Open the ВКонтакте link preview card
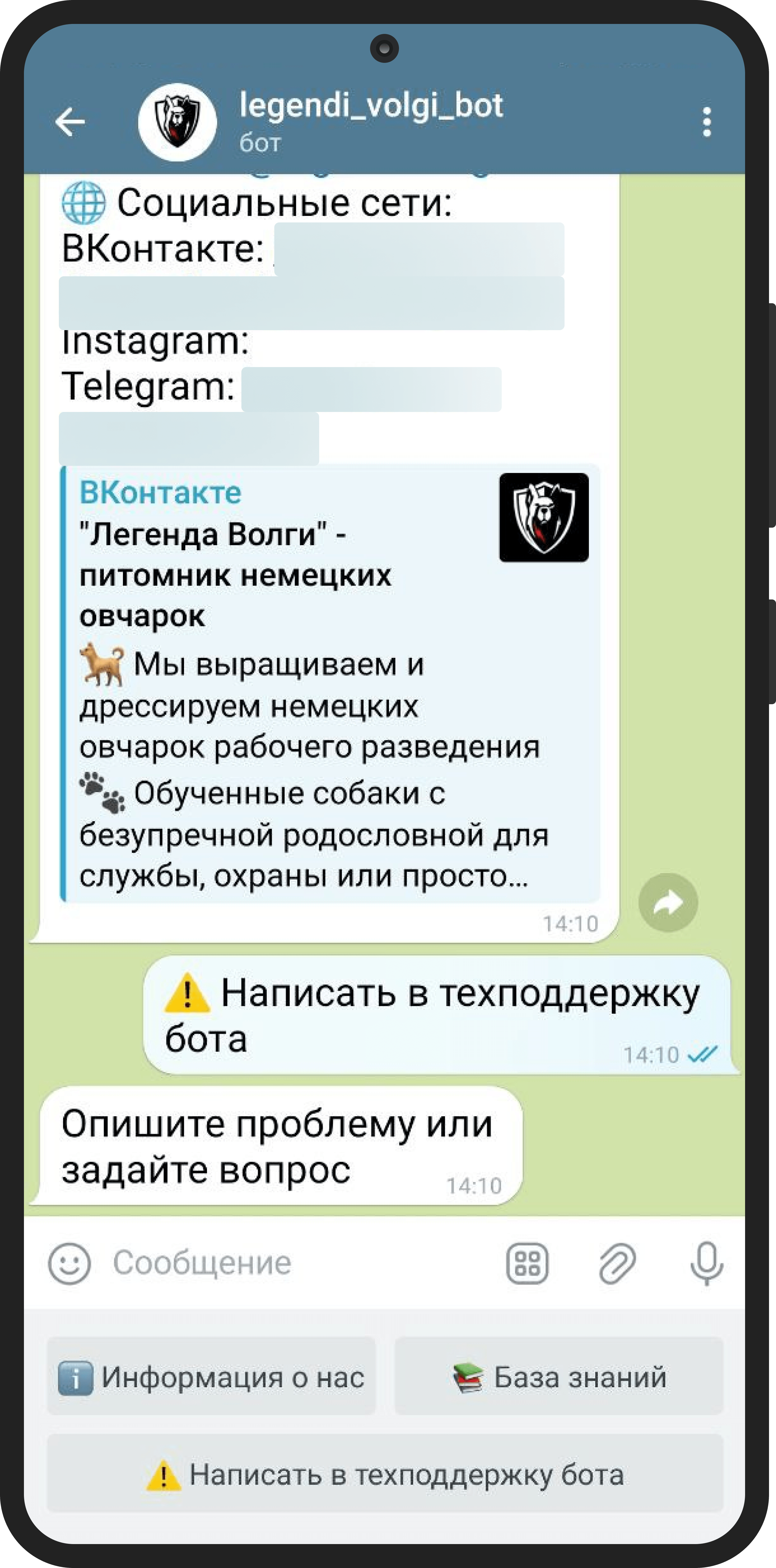The width and height of the screenshot is (776, 1568). (x=329, y=682)
